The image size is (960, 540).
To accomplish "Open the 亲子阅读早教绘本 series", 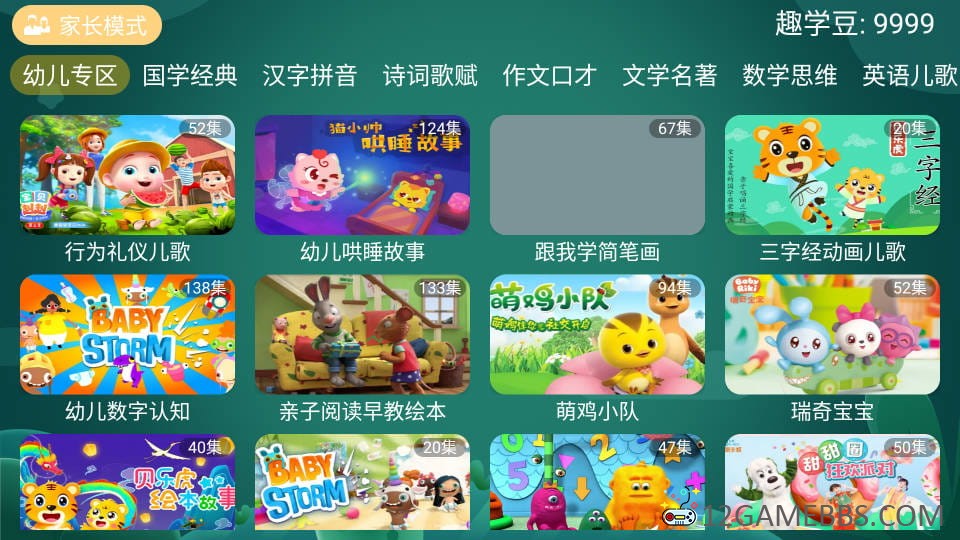I will (362, 335).
